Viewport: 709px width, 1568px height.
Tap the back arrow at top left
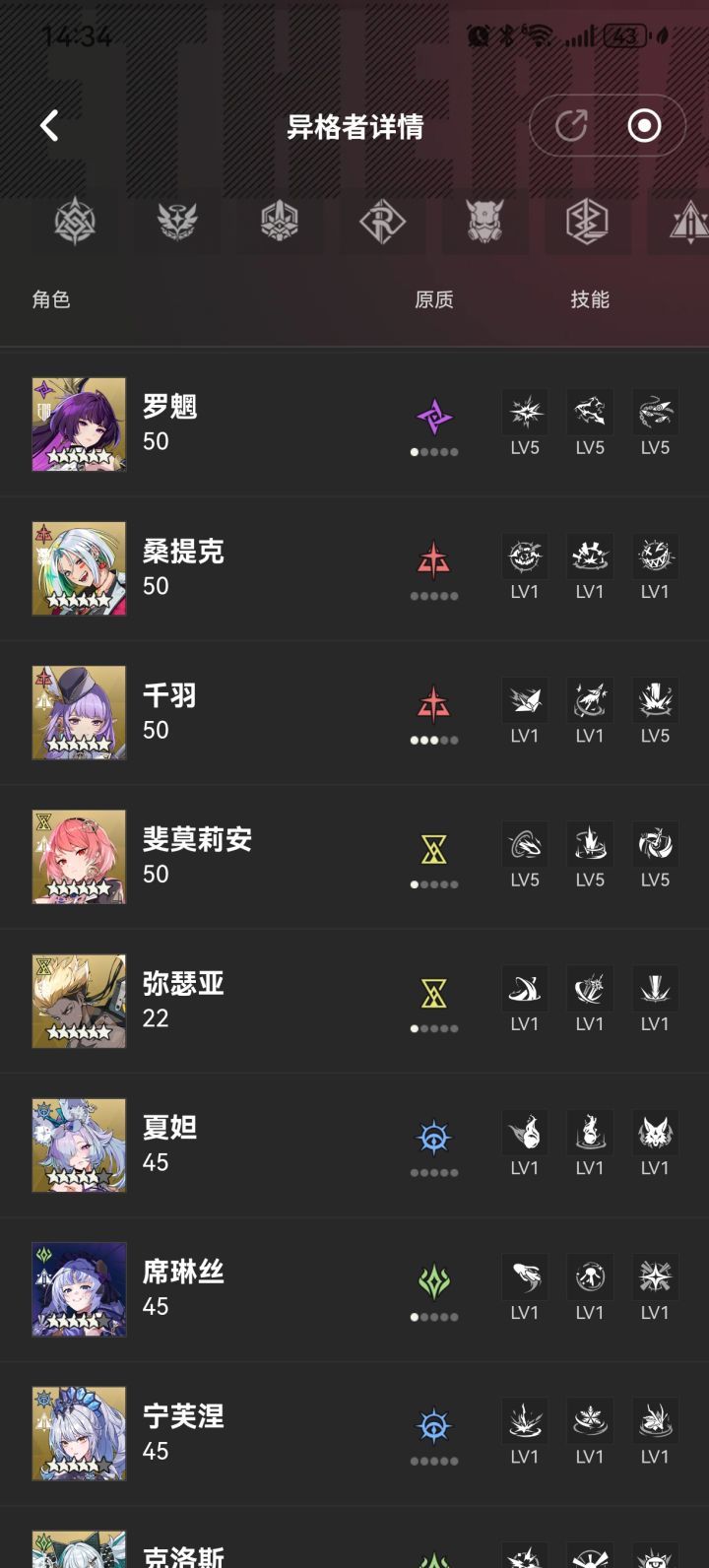(x=46, y=126)
